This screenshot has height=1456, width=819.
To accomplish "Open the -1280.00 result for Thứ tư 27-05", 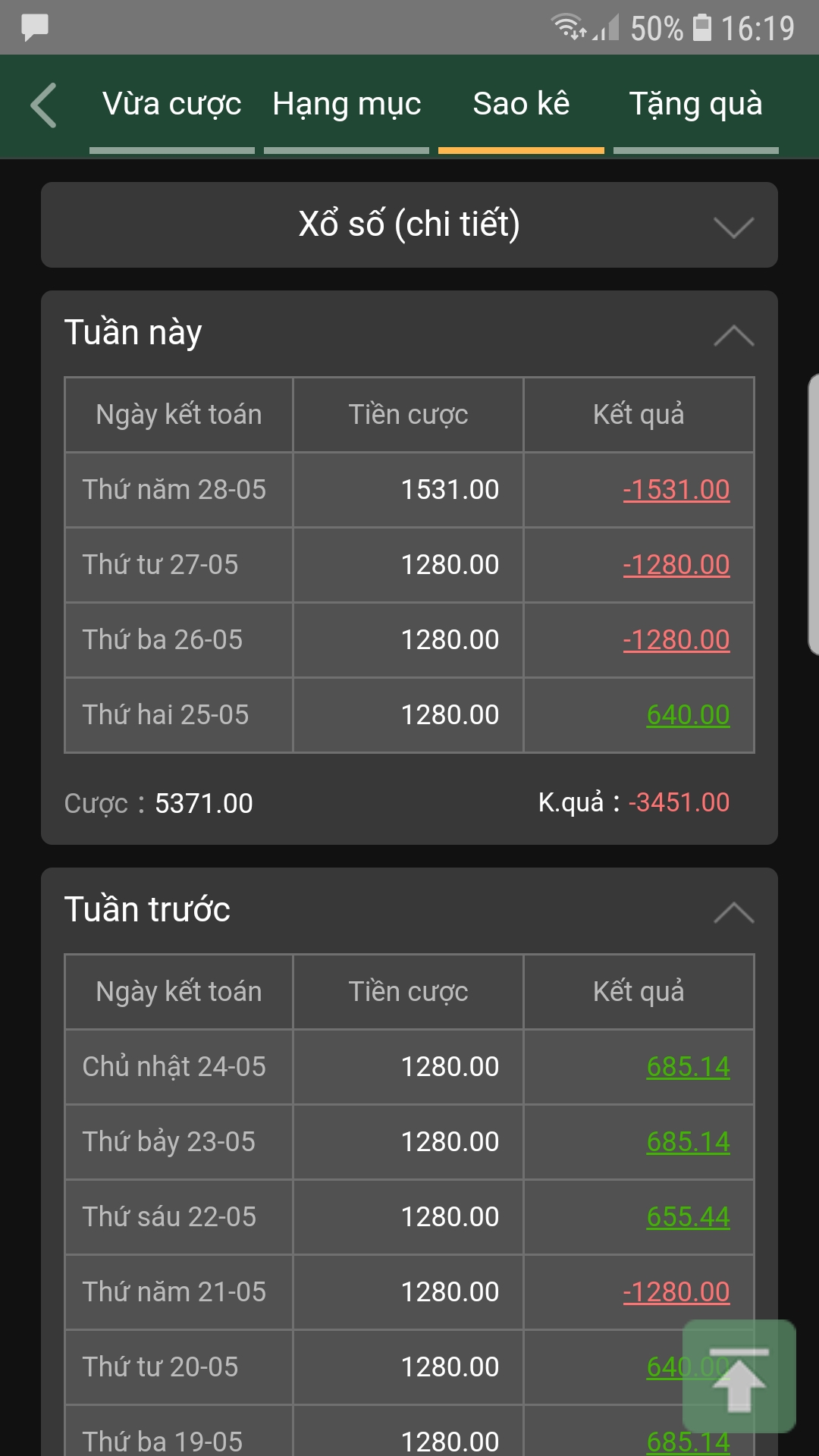I will (x=676, y=565).
